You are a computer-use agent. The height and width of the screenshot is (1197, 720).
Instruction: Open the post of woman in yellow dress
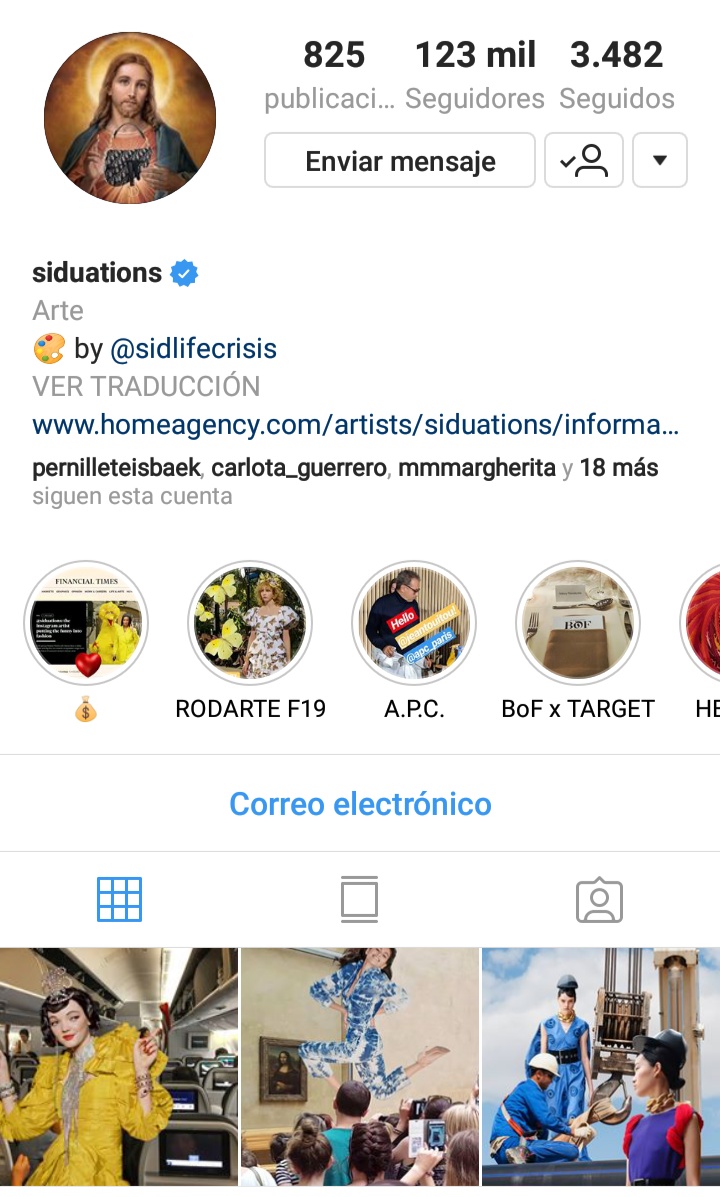pos(119,1066)
